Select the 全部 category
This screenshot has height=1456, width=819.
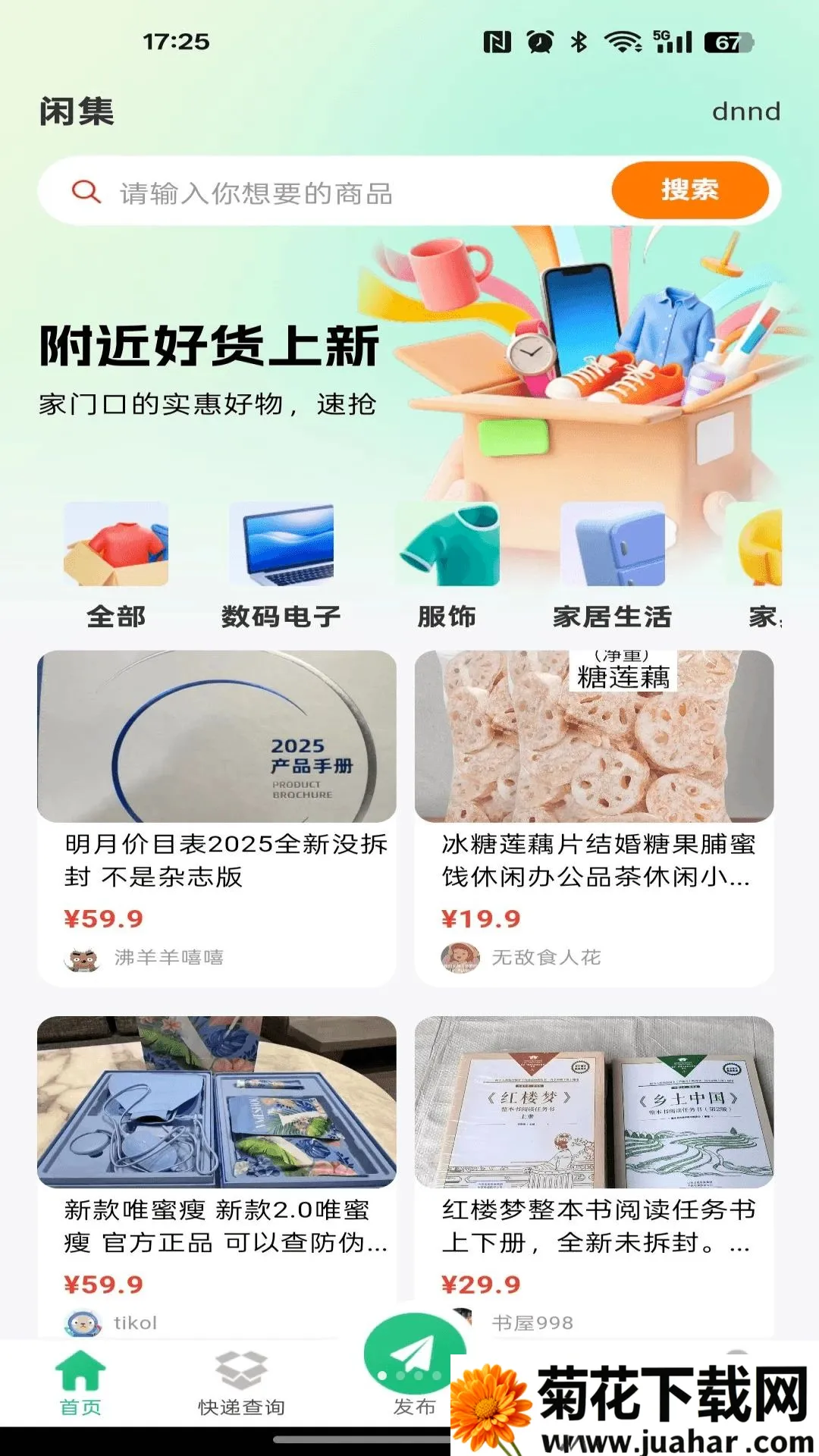pos(116,566)
